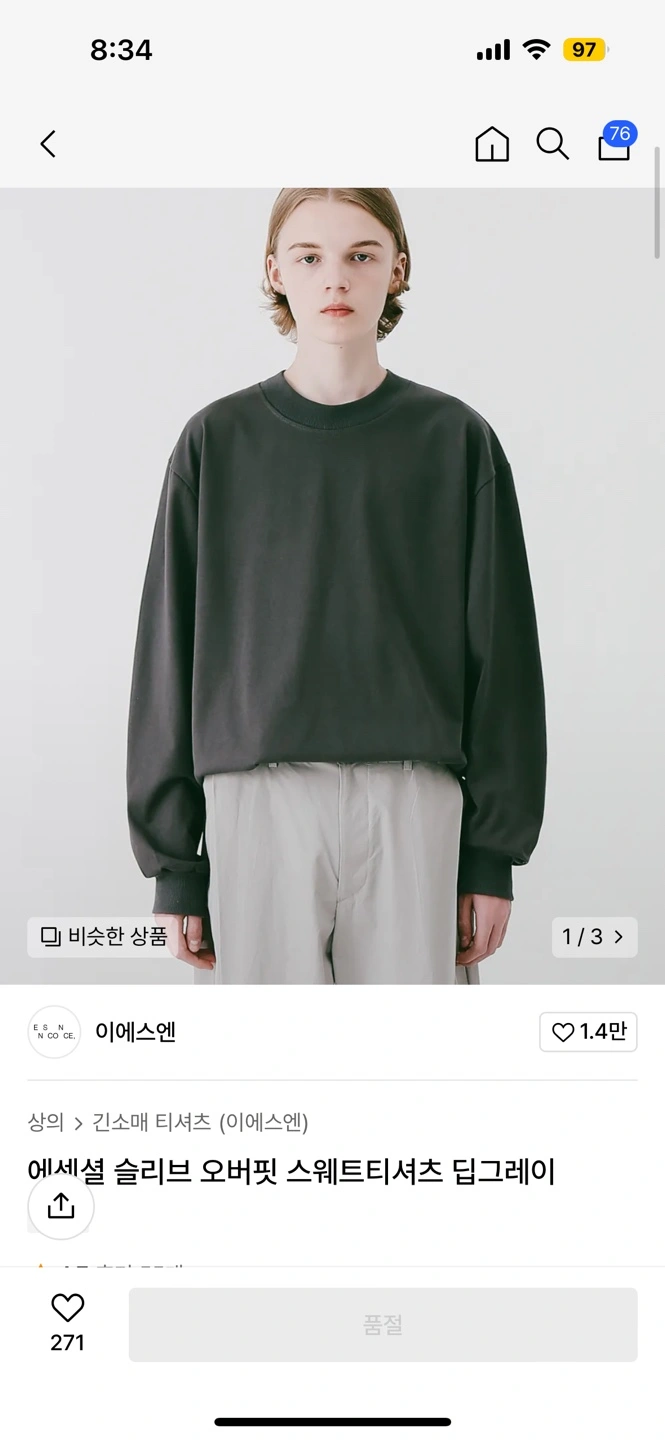The height and width of the screenshot is (1440, 665).
Task: Open the search magnifier
Action: click(x=552, y=144)
